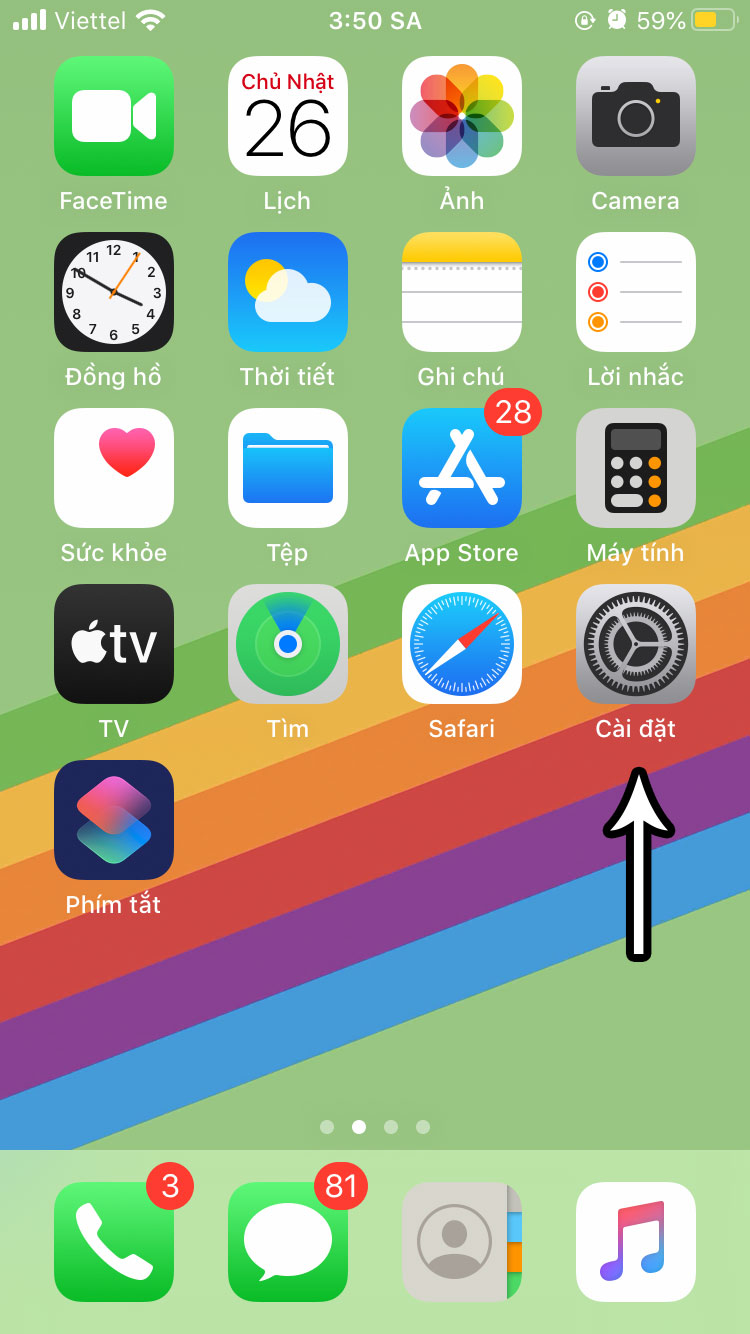Image resolution: width=750 pixels, height=1334 pixels.
Task: Open Cài đặt settings
Action: (636, 644)
